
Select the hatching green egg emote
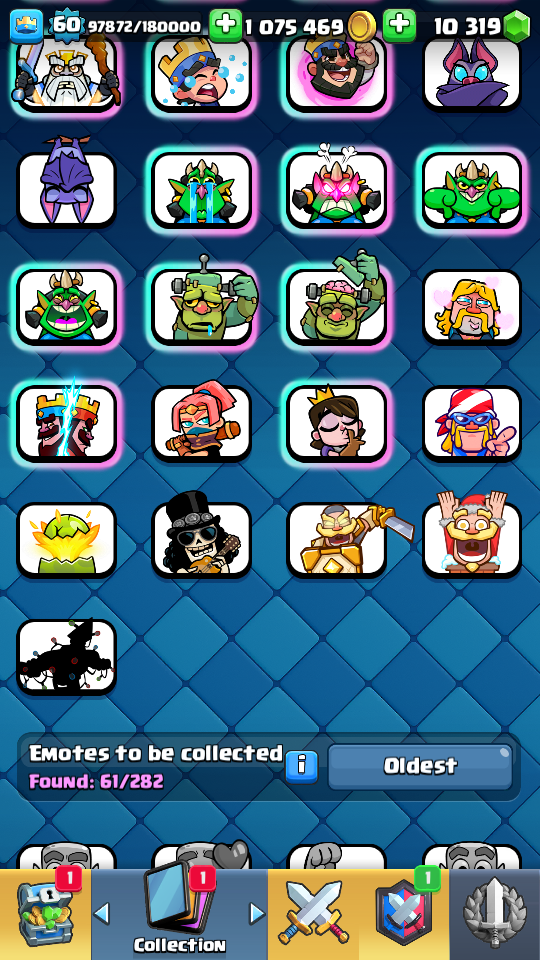(67, 539)
